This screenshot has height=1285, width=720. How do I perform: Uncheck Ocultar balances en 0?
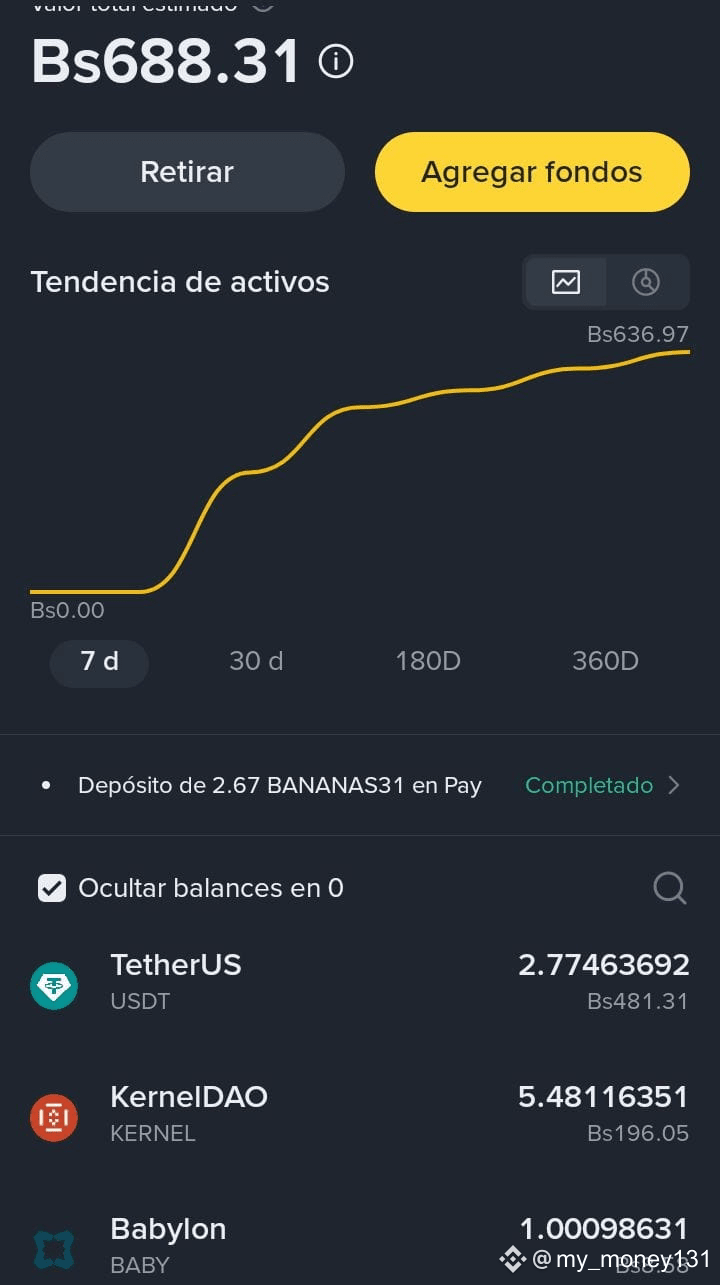(52, 888)
